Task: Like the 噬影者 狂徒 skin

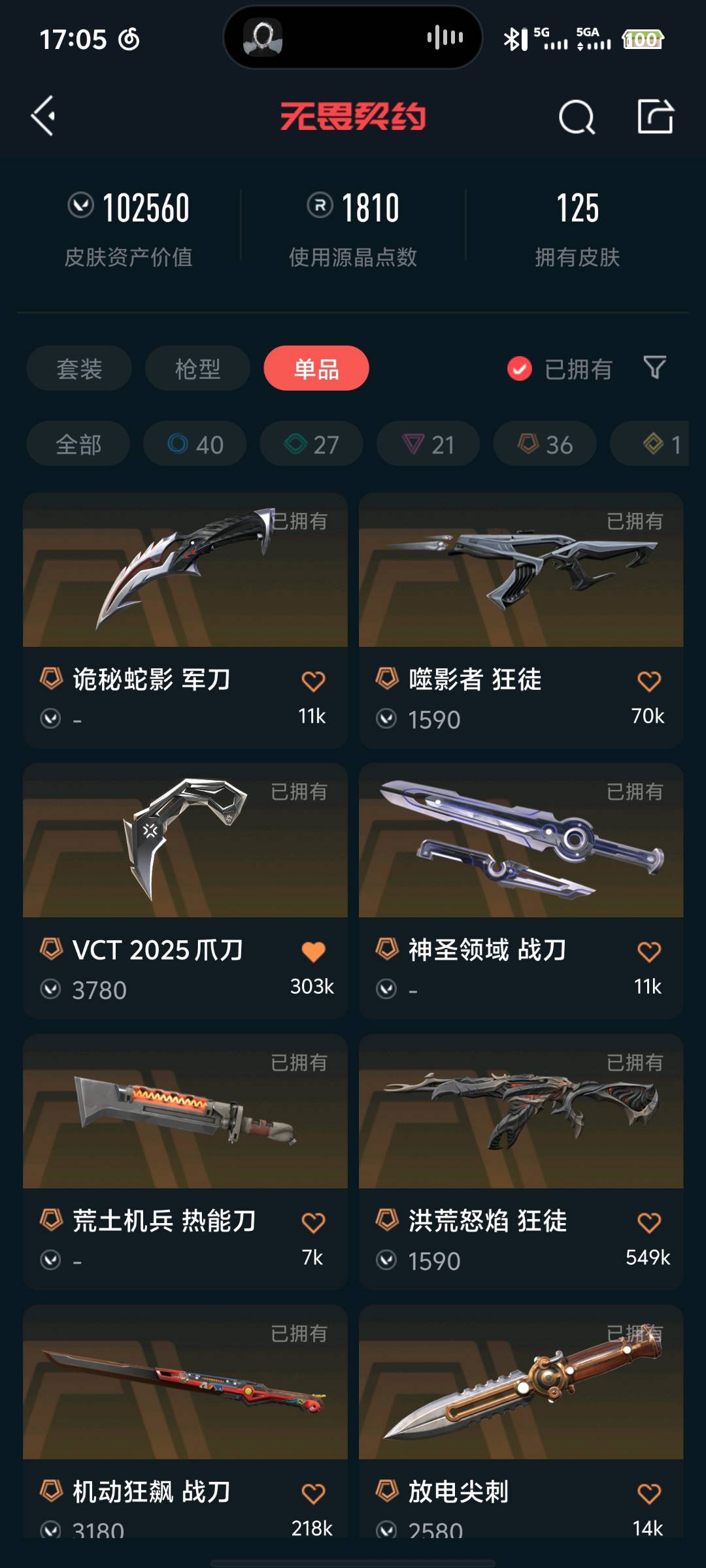Action: pyautogui.click(x=648, y=681)
